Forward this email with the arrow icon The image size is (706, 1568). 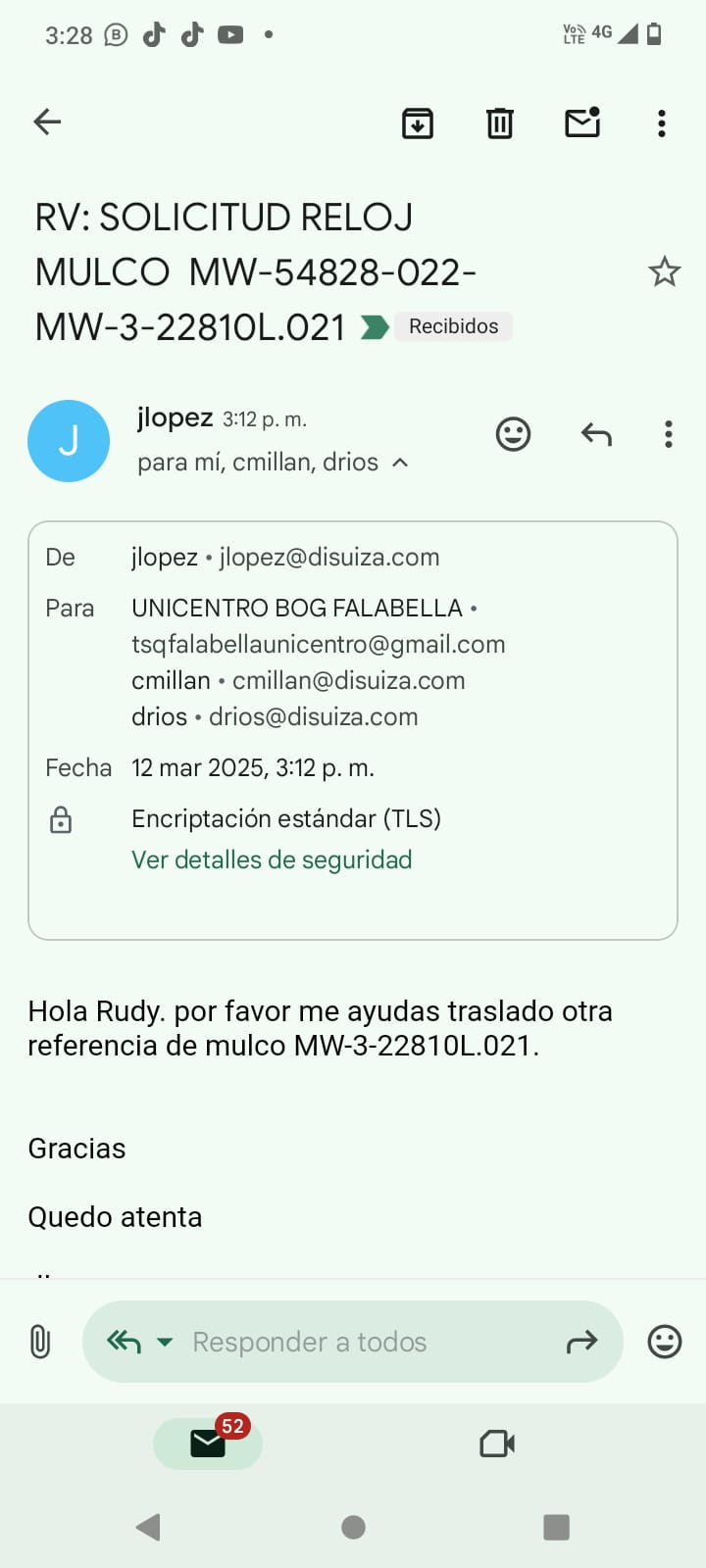pos(581,1342)
